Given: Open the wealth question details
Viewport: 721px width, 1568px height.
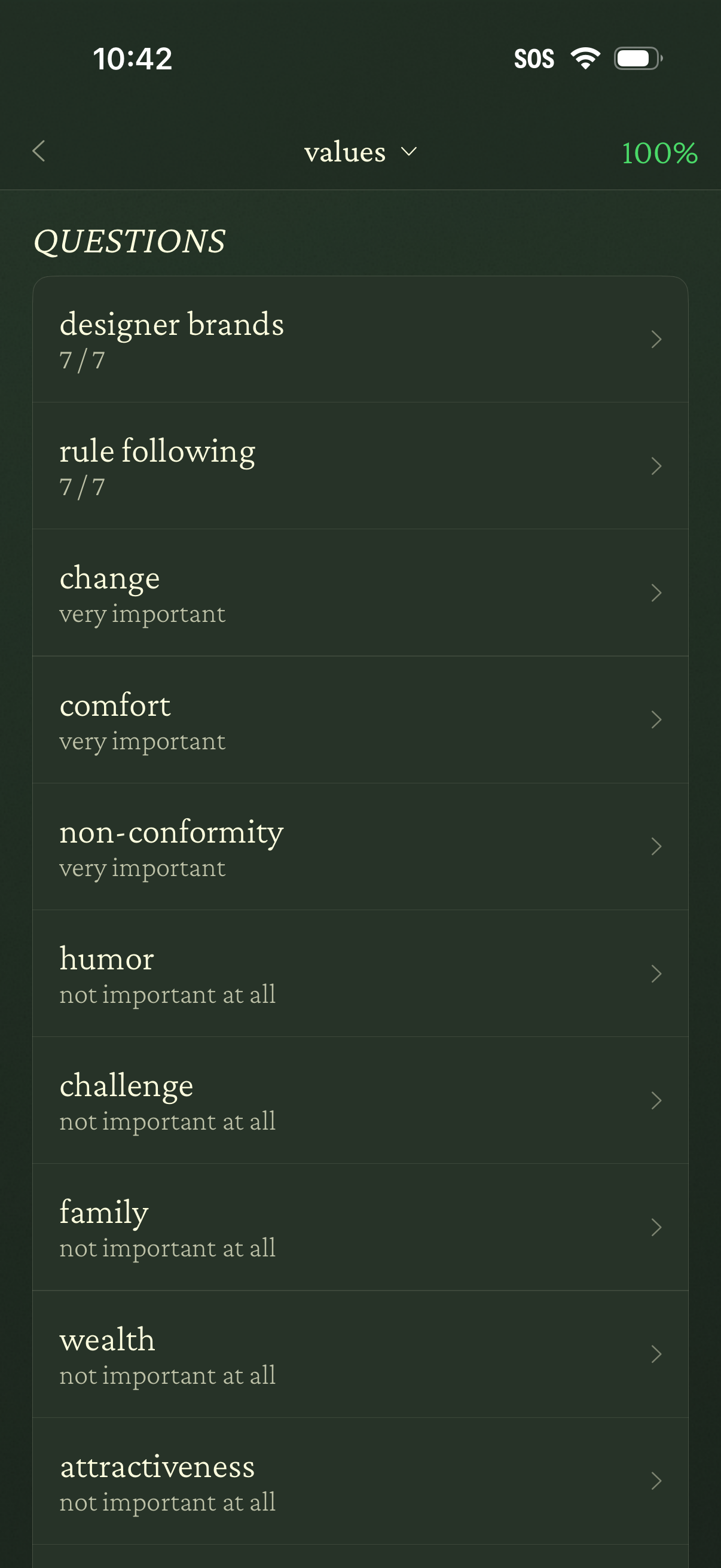Looking at the screenshot, I should pos(360,1355).
